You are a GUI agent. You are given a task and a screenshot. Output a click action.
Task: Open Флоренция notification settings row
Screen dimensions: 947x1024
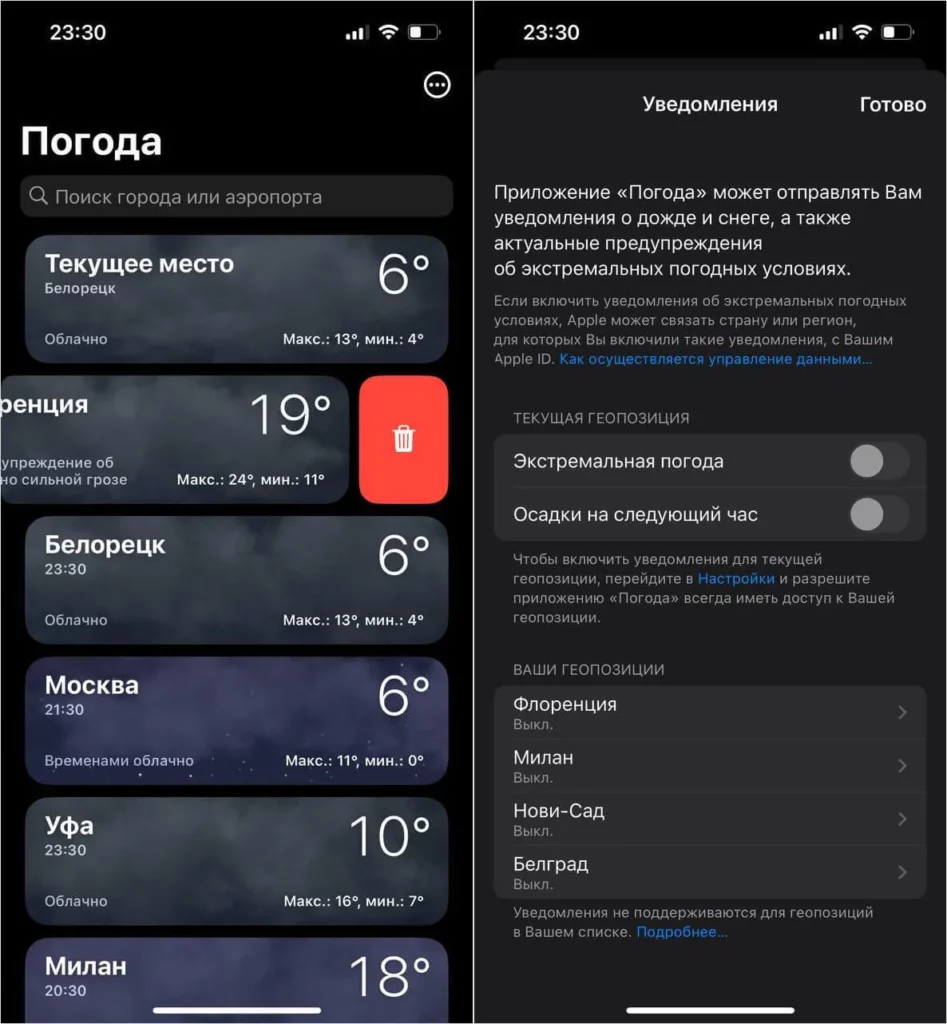[710, 712]
